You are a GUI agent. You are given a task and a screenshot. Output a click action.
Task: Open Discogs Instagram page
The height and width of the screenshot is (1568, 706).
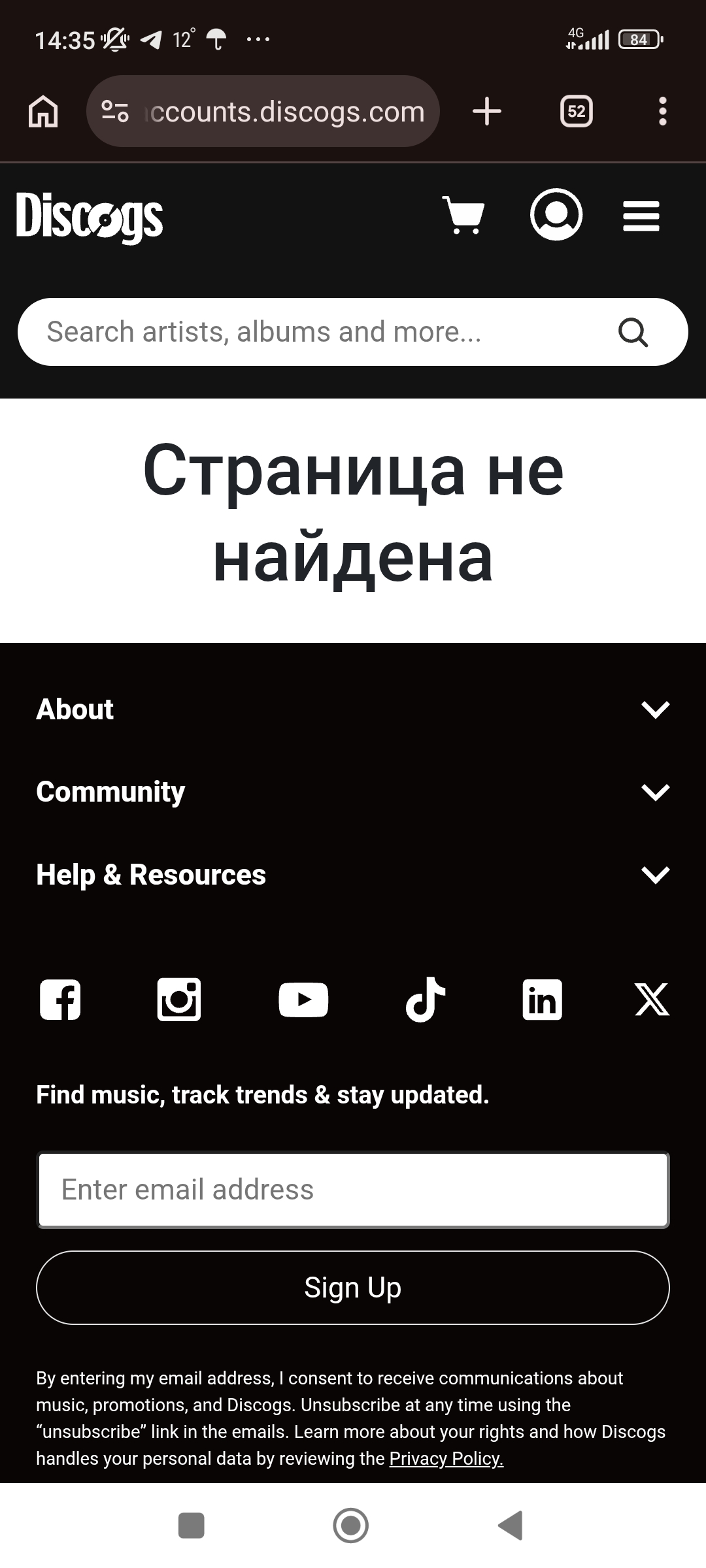point(179,1000)
